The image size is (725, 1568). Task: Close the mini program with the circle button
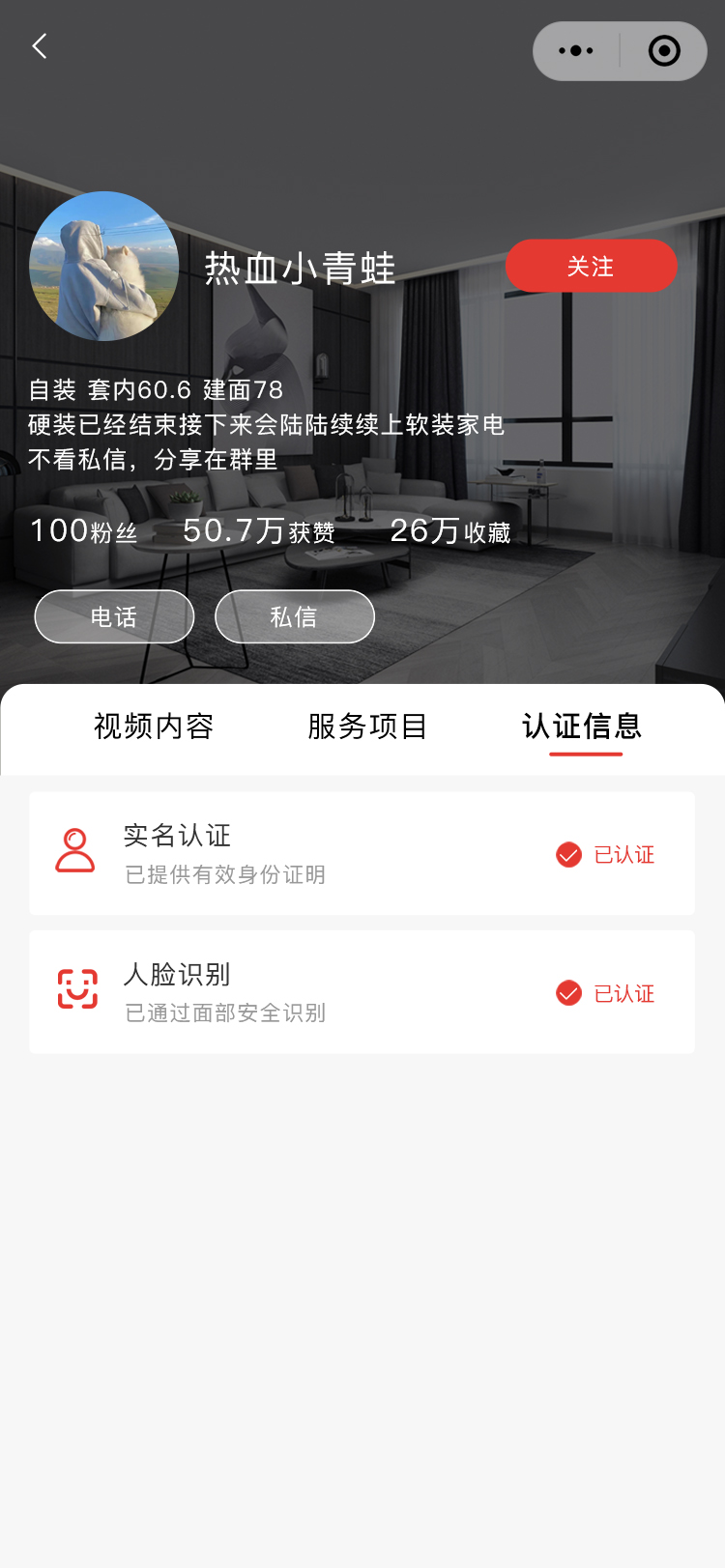664,51
